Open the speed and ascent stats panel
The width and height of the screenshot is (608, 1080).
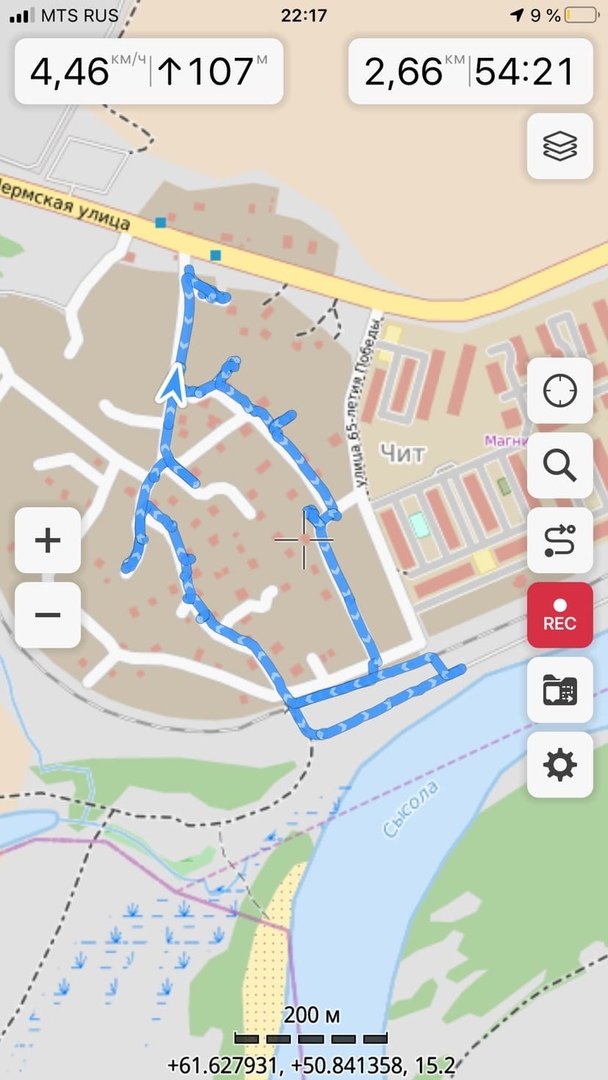149,72
